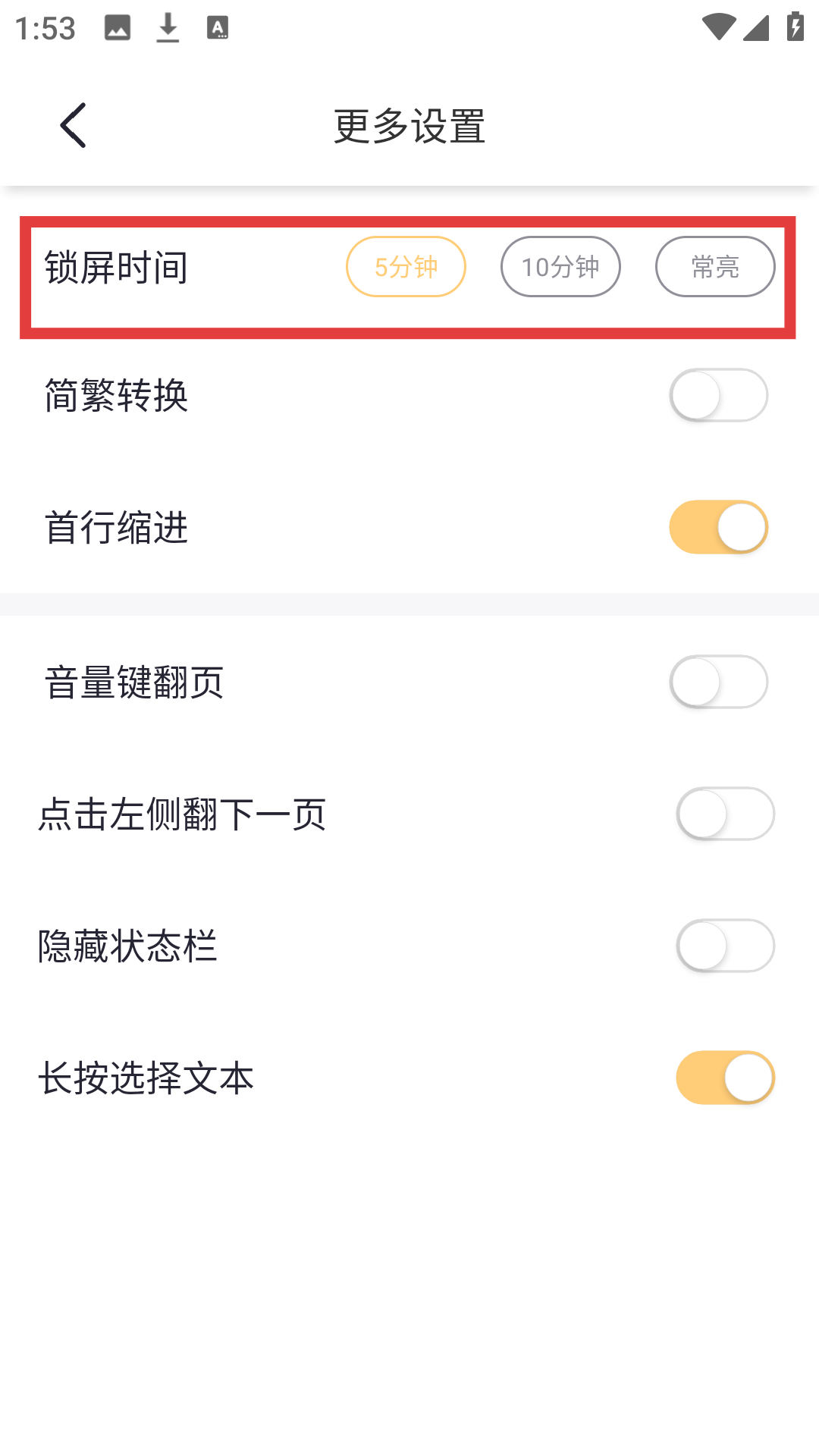The width and height of the screenshot is (819, 1456).
Task: Select 5分钟 lock screen time
Action: pos(406,267)
